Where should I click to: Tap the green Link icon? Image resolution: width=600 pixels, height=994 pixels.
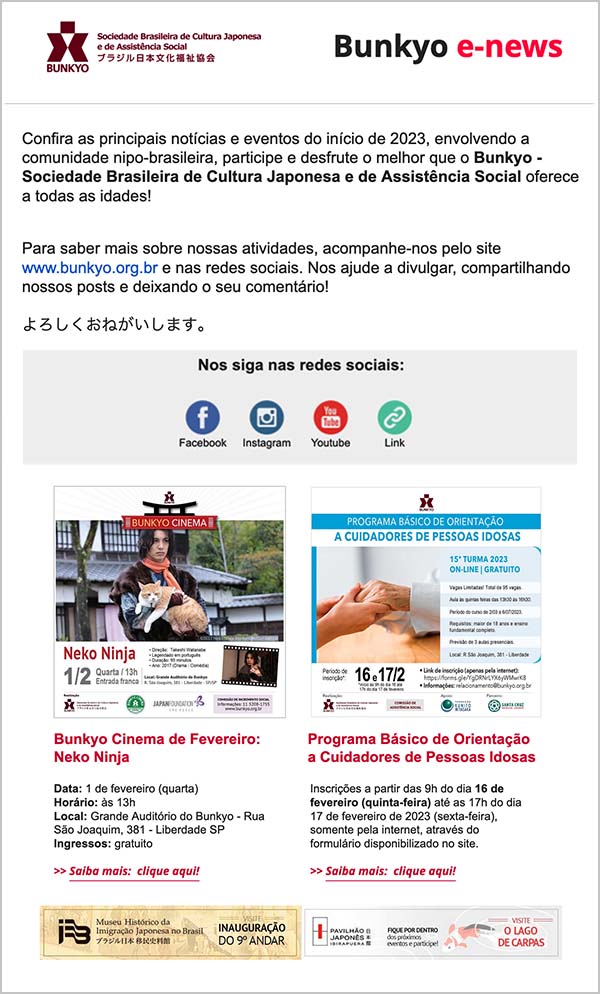(x=394, y=417)
